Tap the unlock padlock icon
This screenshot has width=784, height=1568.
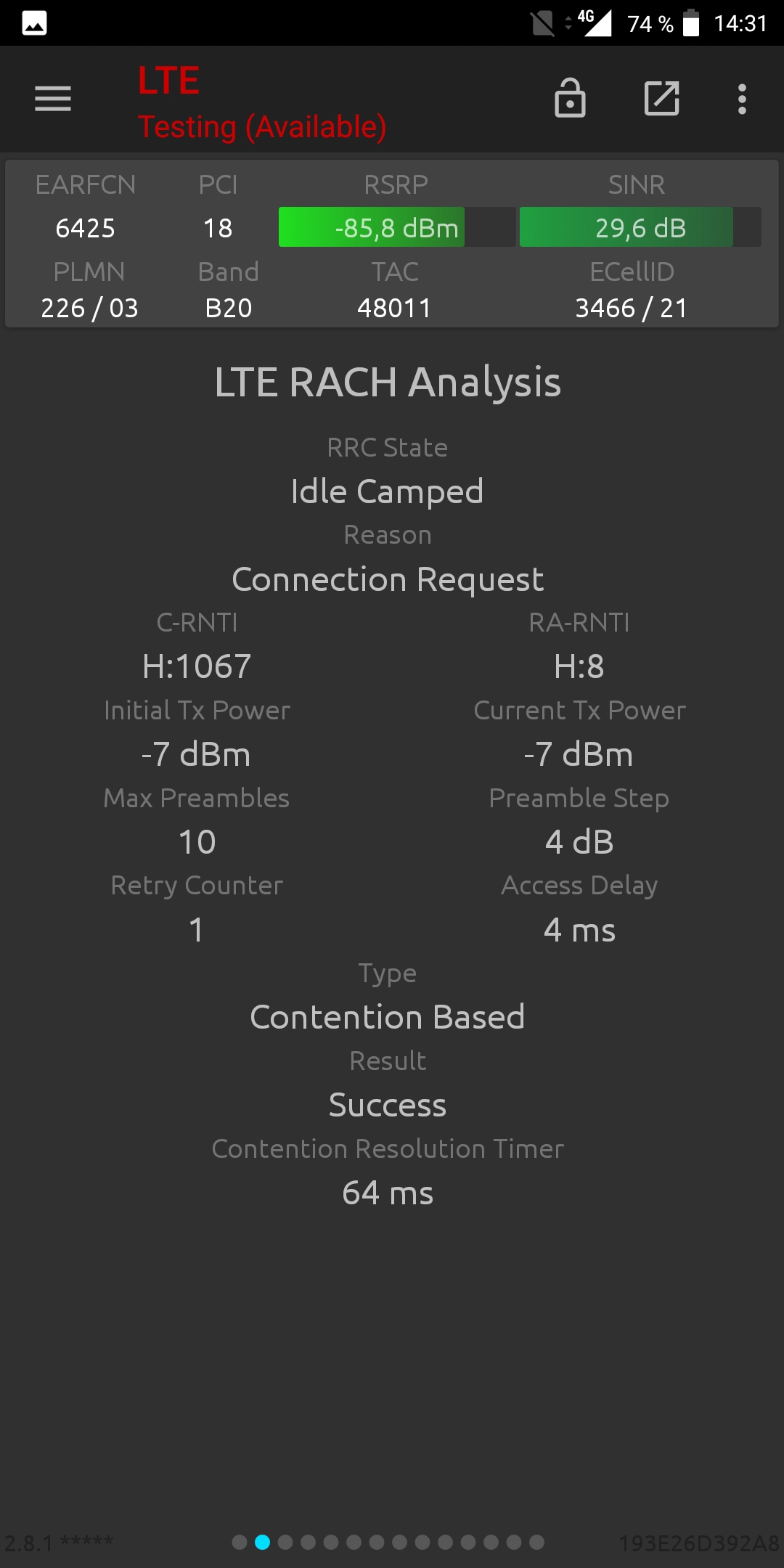pyautogui.click(x=570, y=97)
